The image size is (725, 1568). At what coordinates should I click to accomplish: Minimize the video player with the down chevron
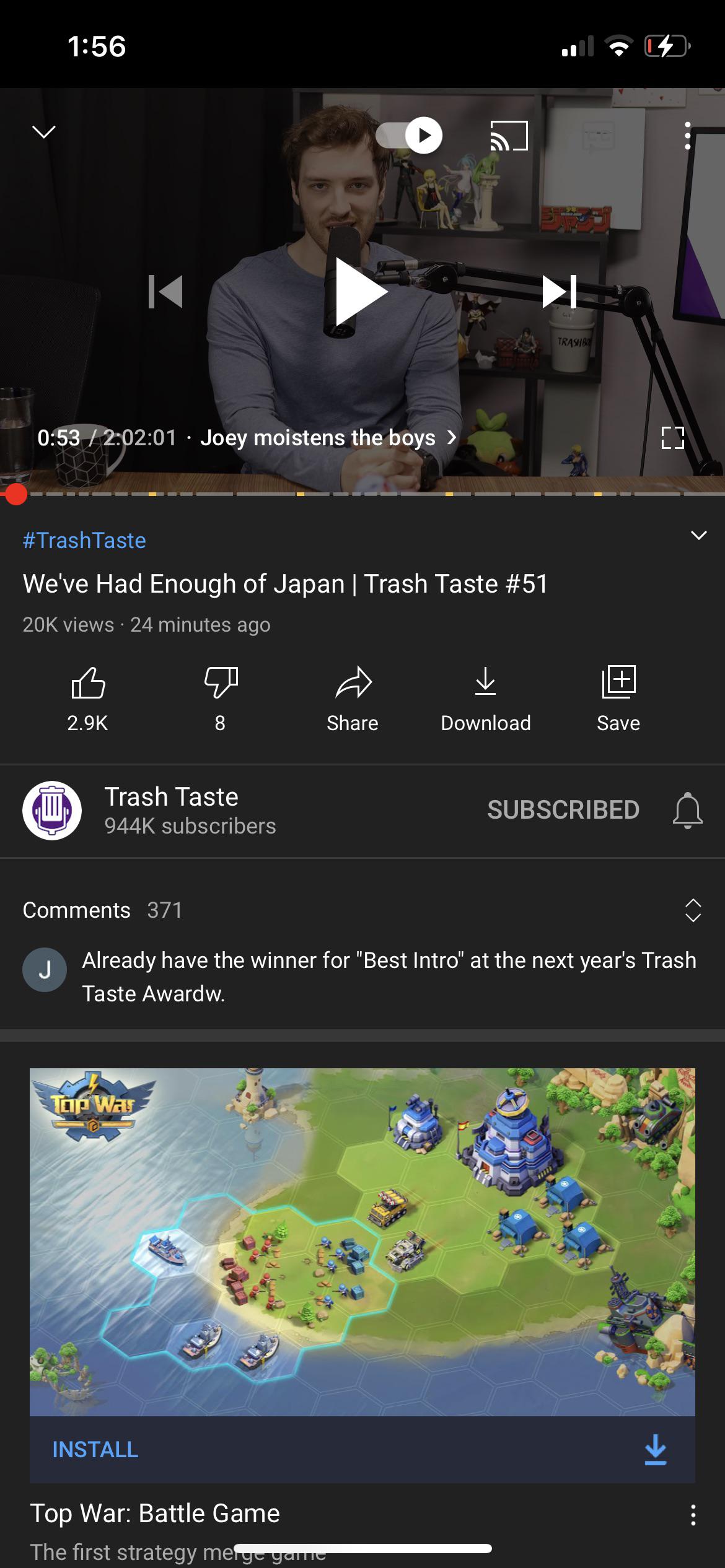coord(44,131)
